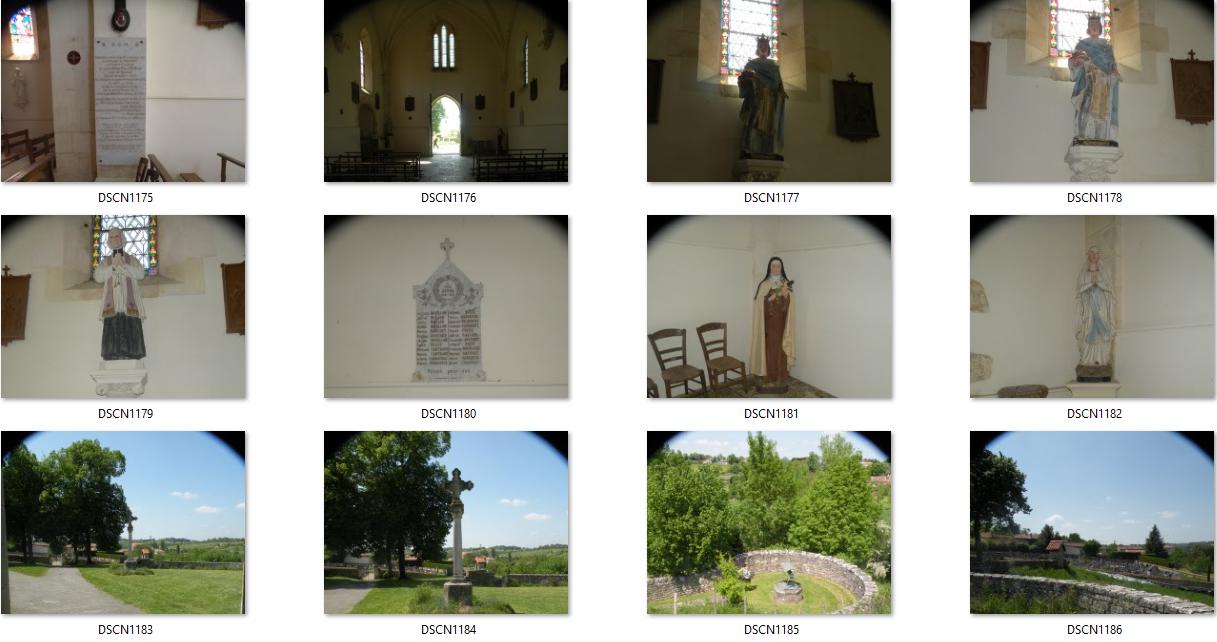The width and height of the screenshot is (1217, 642).
Task: Select photo DSCN1181 with the chairs
Action: tap(769, 307)
